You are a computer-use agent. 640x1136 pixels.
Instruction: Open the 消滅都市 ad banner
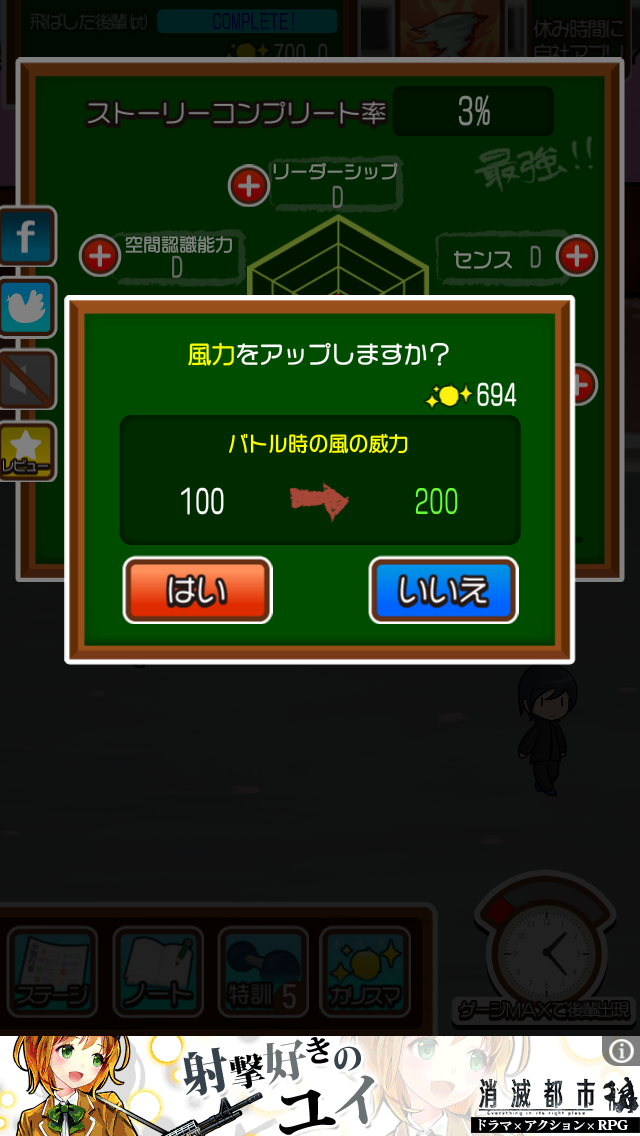click(x=320, y=1086)
